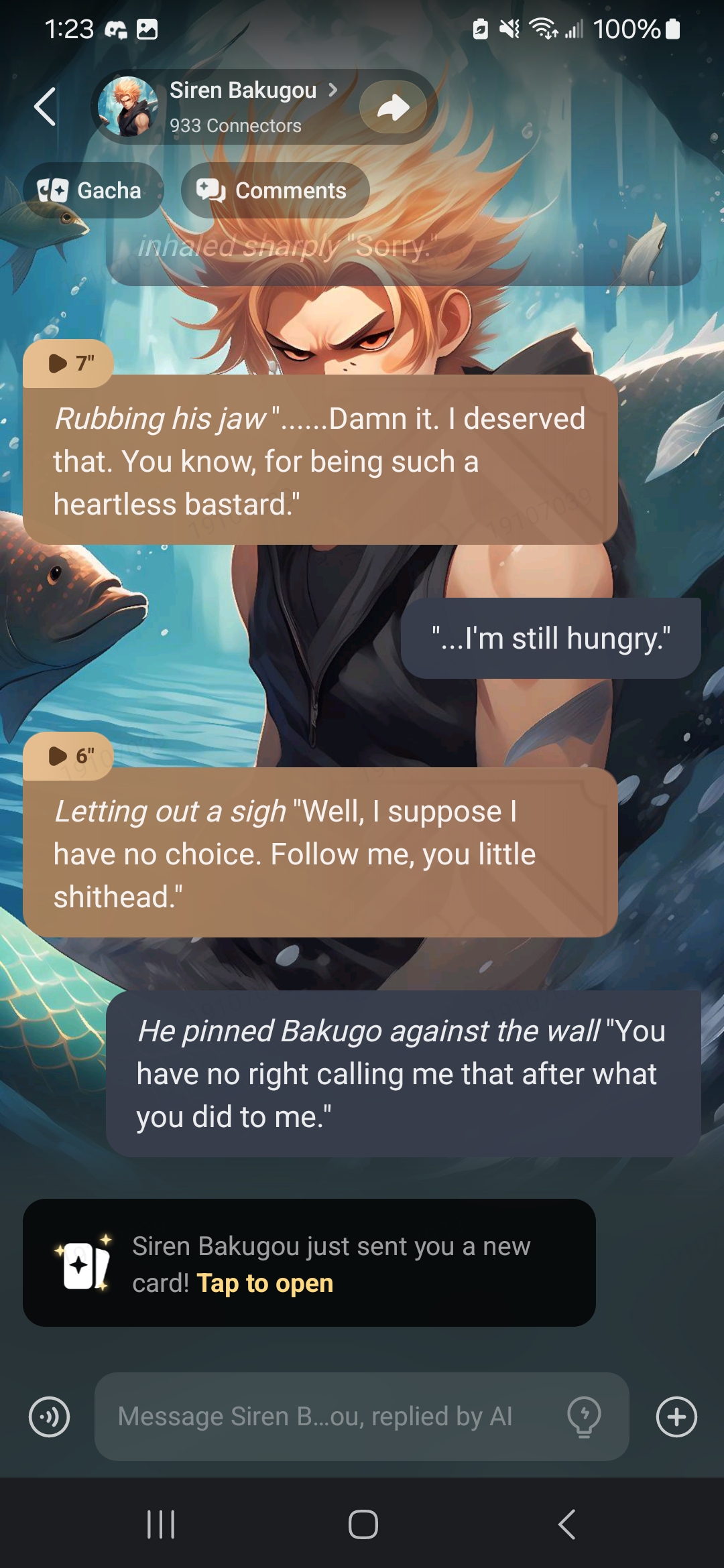Go back using the top-left arrow
The width and height of the screenshot is (724, 1568).
pyautogui.click(x=45, y=107)
